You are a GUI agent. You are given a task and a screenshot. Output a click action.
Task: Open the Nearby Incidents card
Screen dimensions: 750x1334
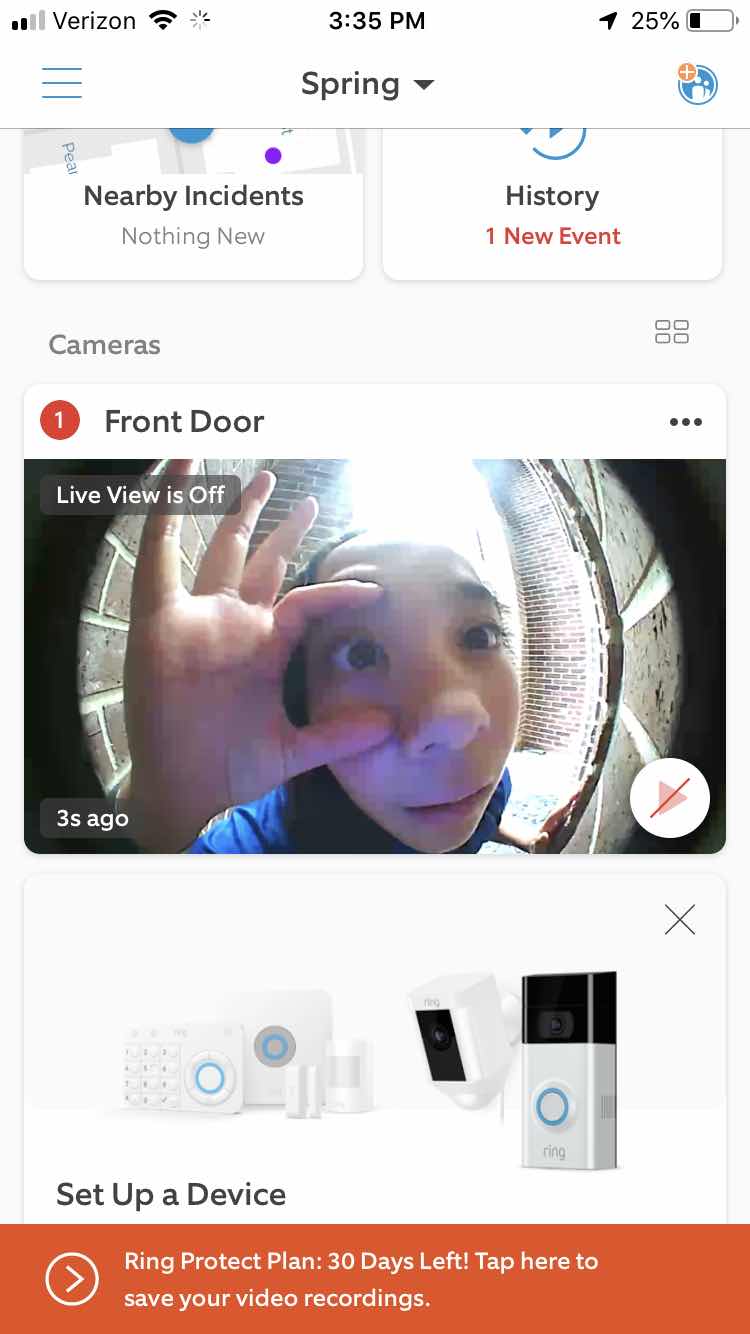coord(193,212)
